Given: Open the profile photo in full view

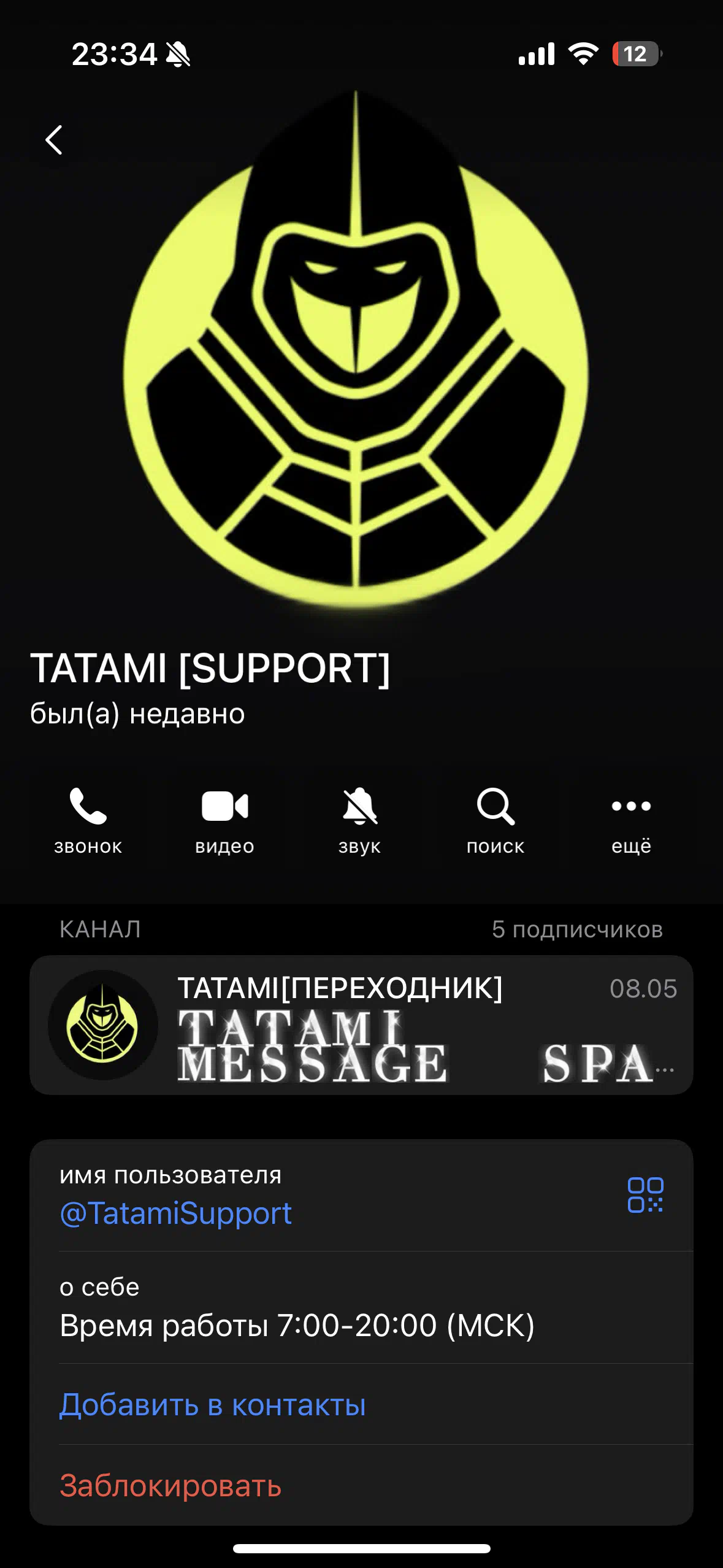Looking at the screenshot, I should coord(356,350).
